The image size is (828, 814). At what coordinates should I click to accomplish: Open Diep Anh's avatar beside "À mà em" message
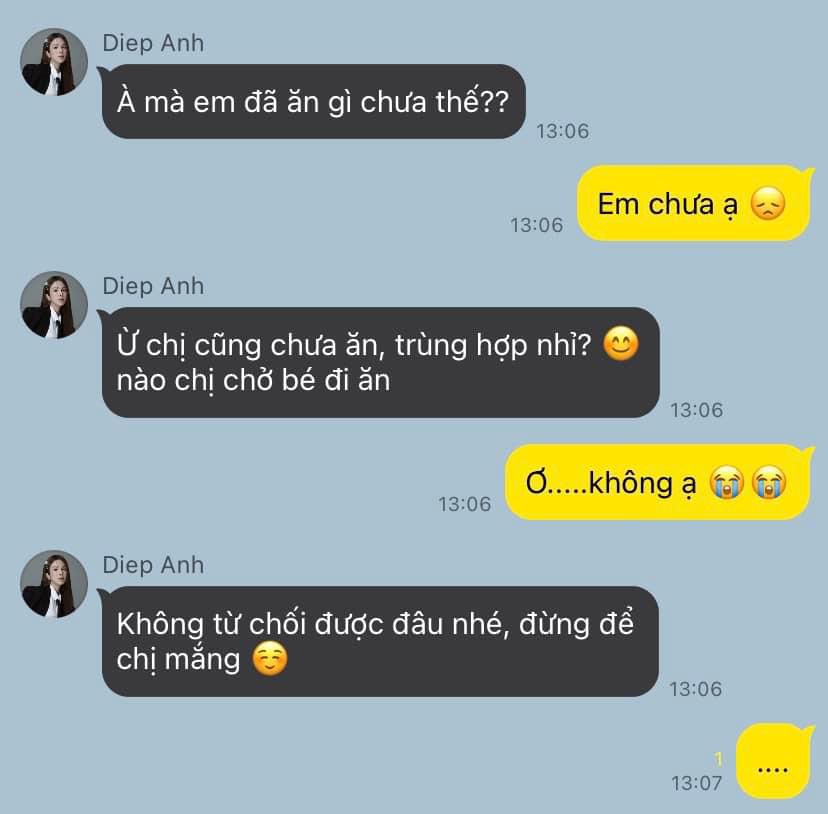pos(54,62)
